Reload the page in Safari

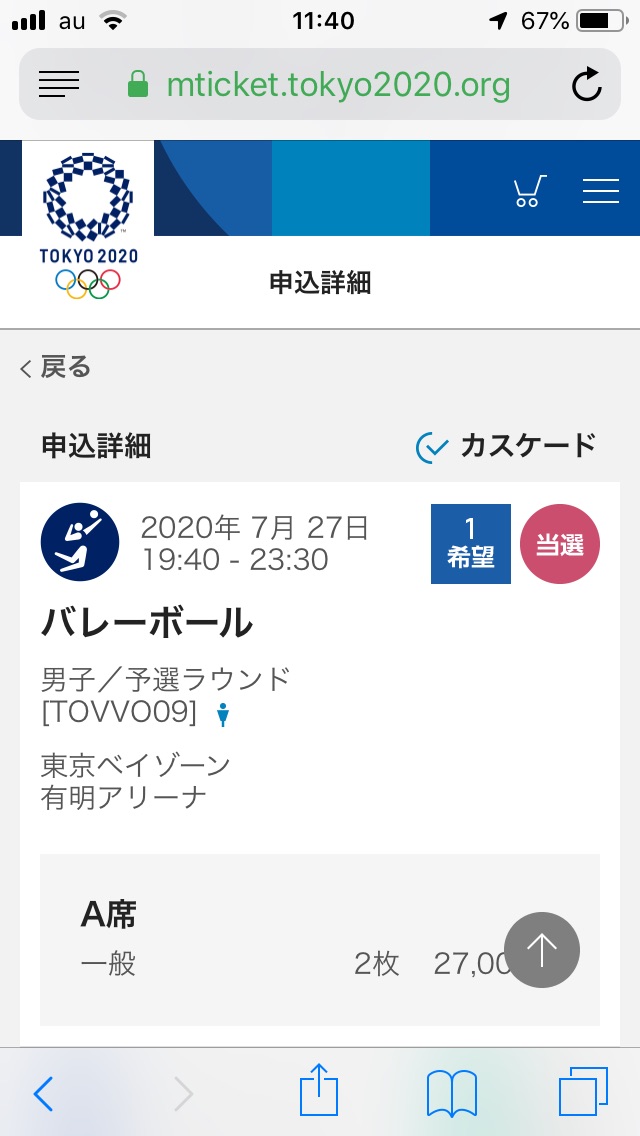(x=586, y=85)
